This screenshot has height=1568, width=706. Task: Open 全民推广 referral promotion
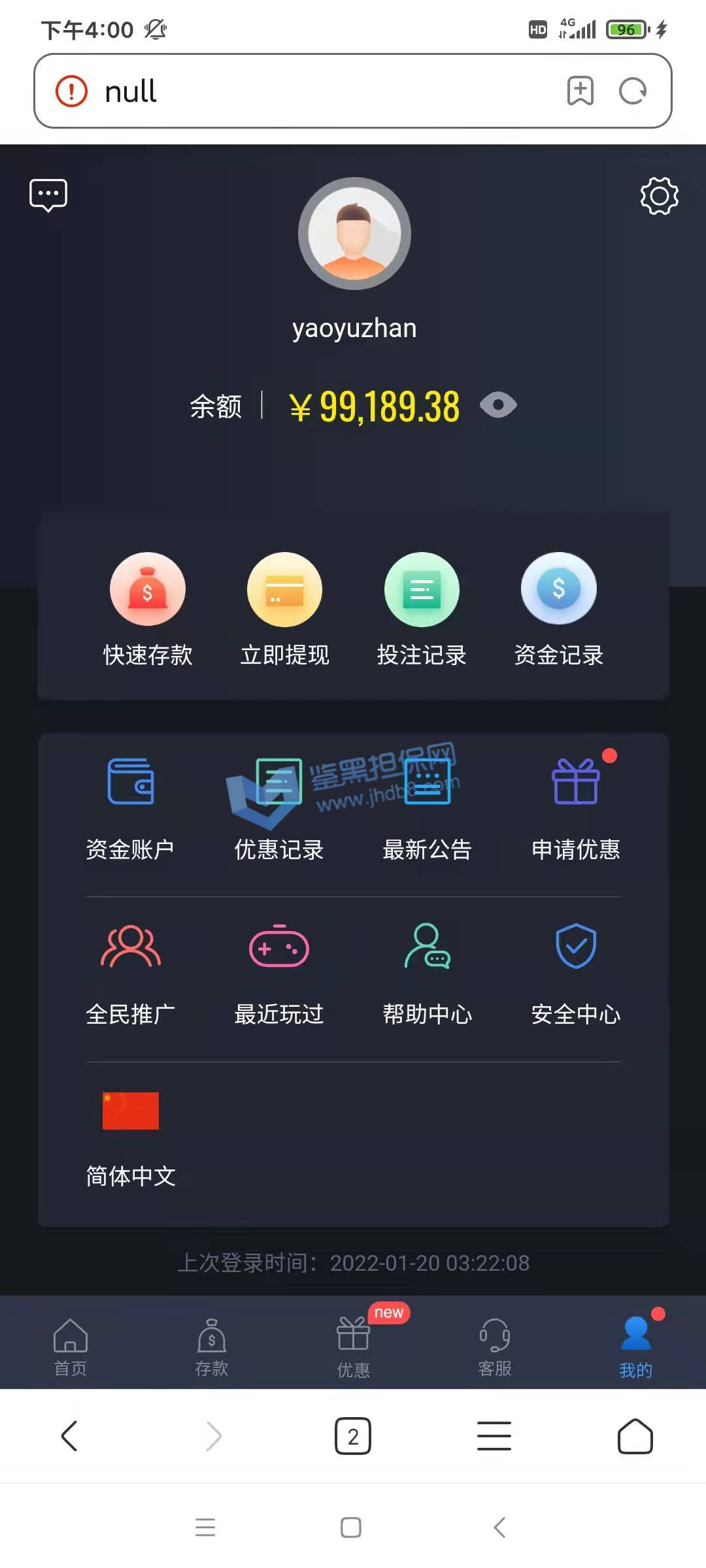pos(131,973)
